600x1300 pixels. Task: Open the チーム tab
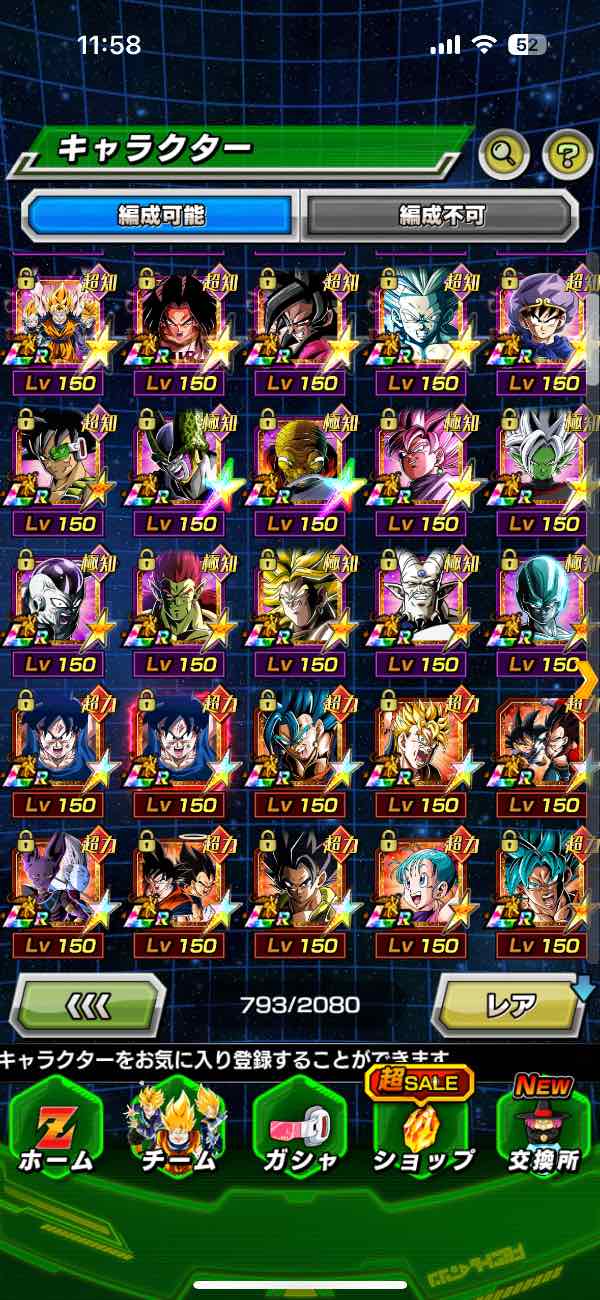[178, 1130]
